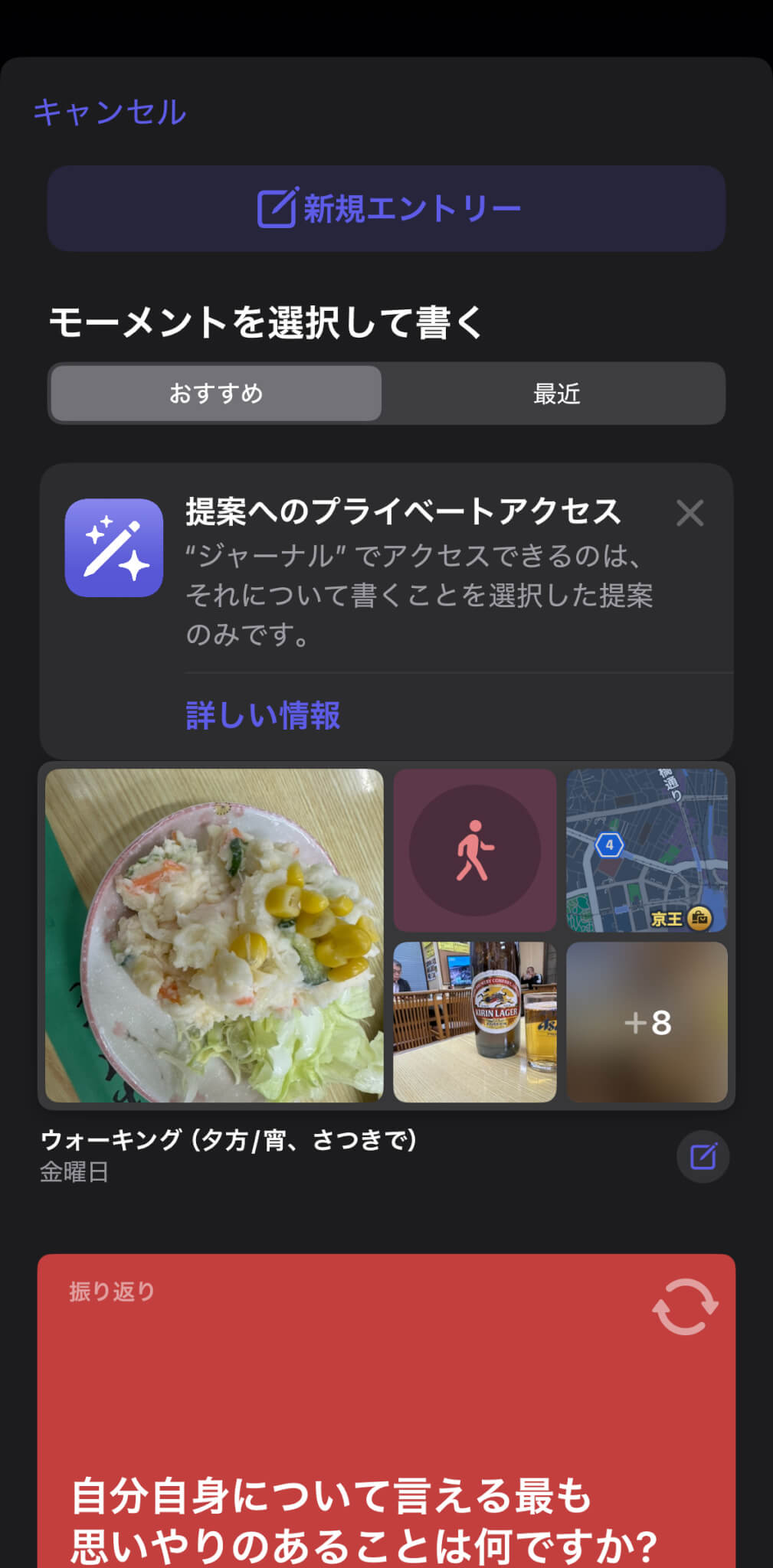Open the Kirin Lager beer photo
Image resolution: width=773 pixels, height=1568 pixels.
474,1021
